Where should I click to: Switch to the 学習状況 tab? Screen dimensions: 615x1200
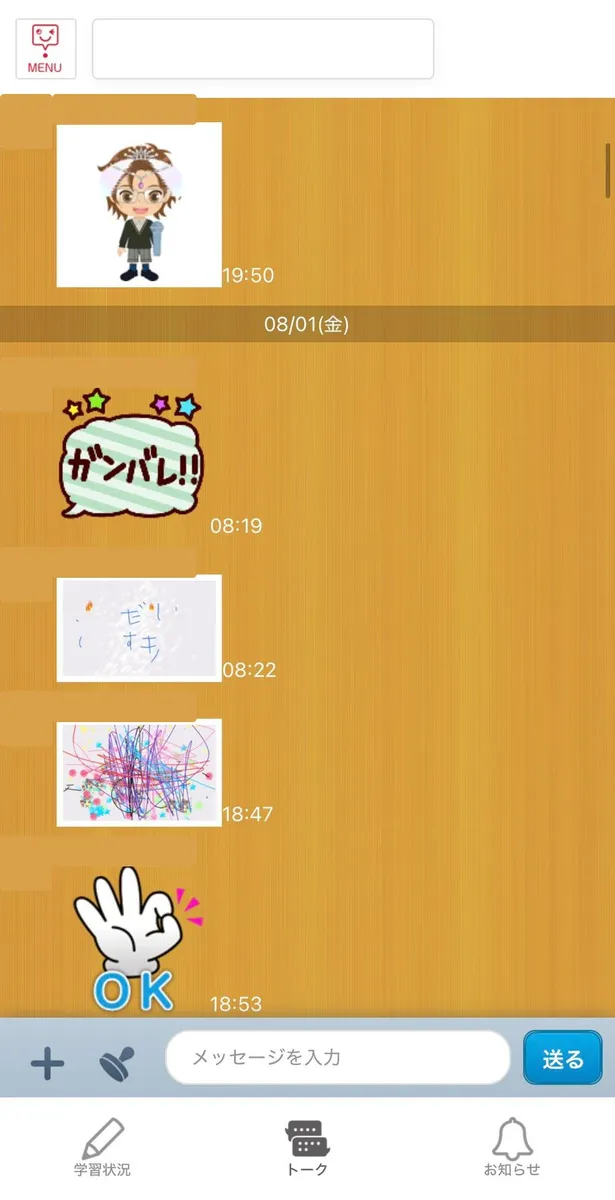point(102,1147)
